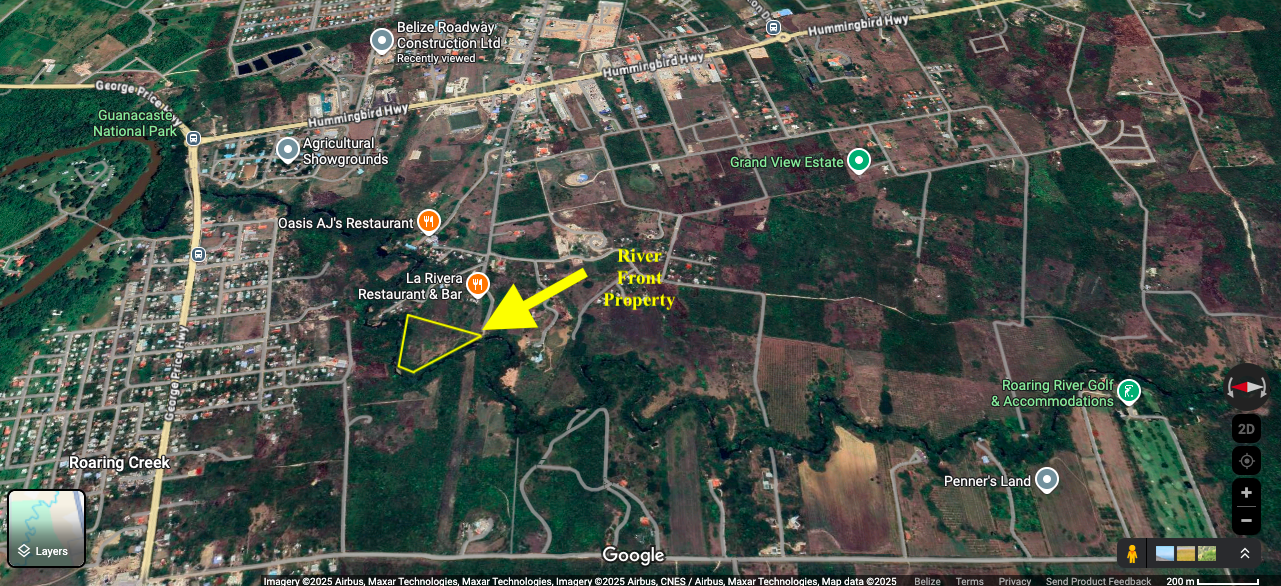Screen dimensions: 1281x586
Task: Zoom out with the minus button
Action: click(1246, 520)
